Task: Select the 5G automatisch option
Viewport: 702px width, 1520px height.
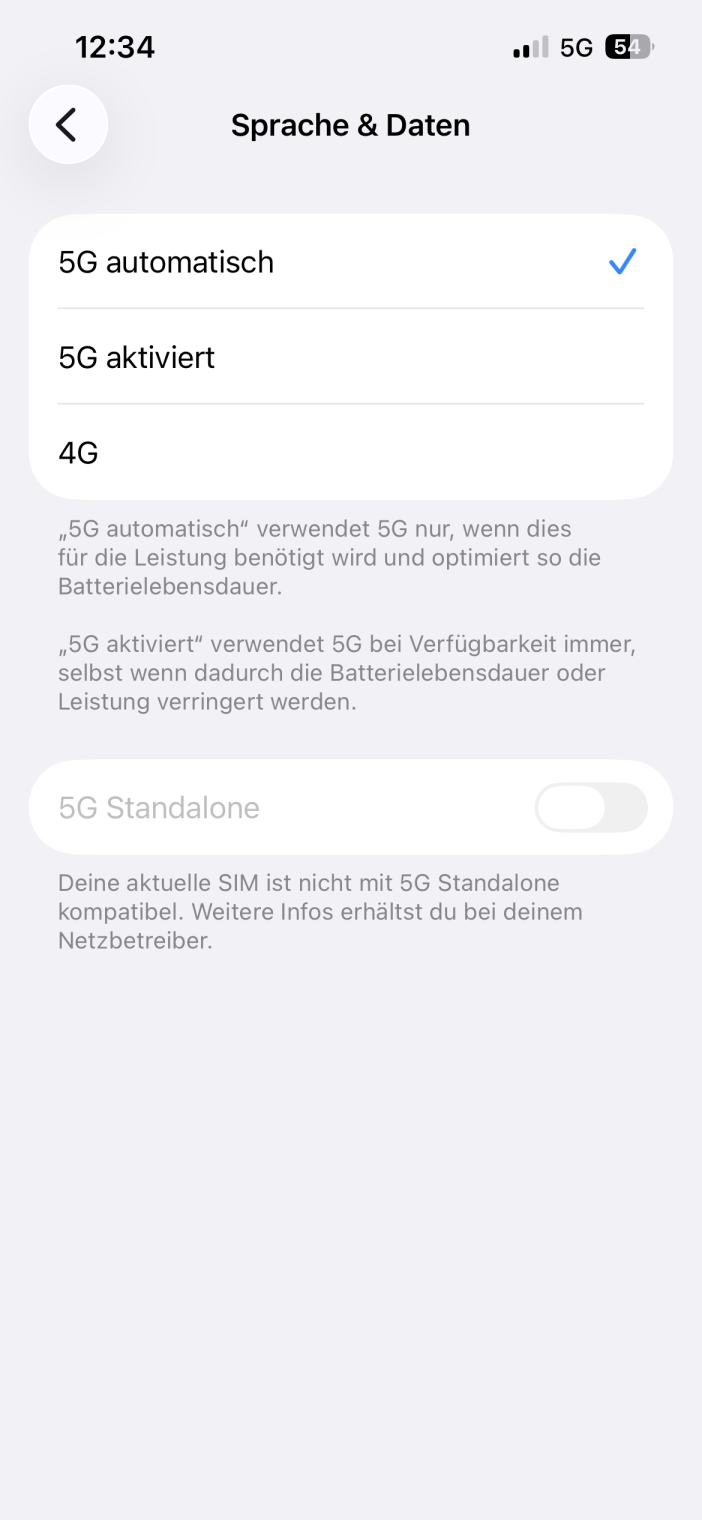Action: point(350,262)
